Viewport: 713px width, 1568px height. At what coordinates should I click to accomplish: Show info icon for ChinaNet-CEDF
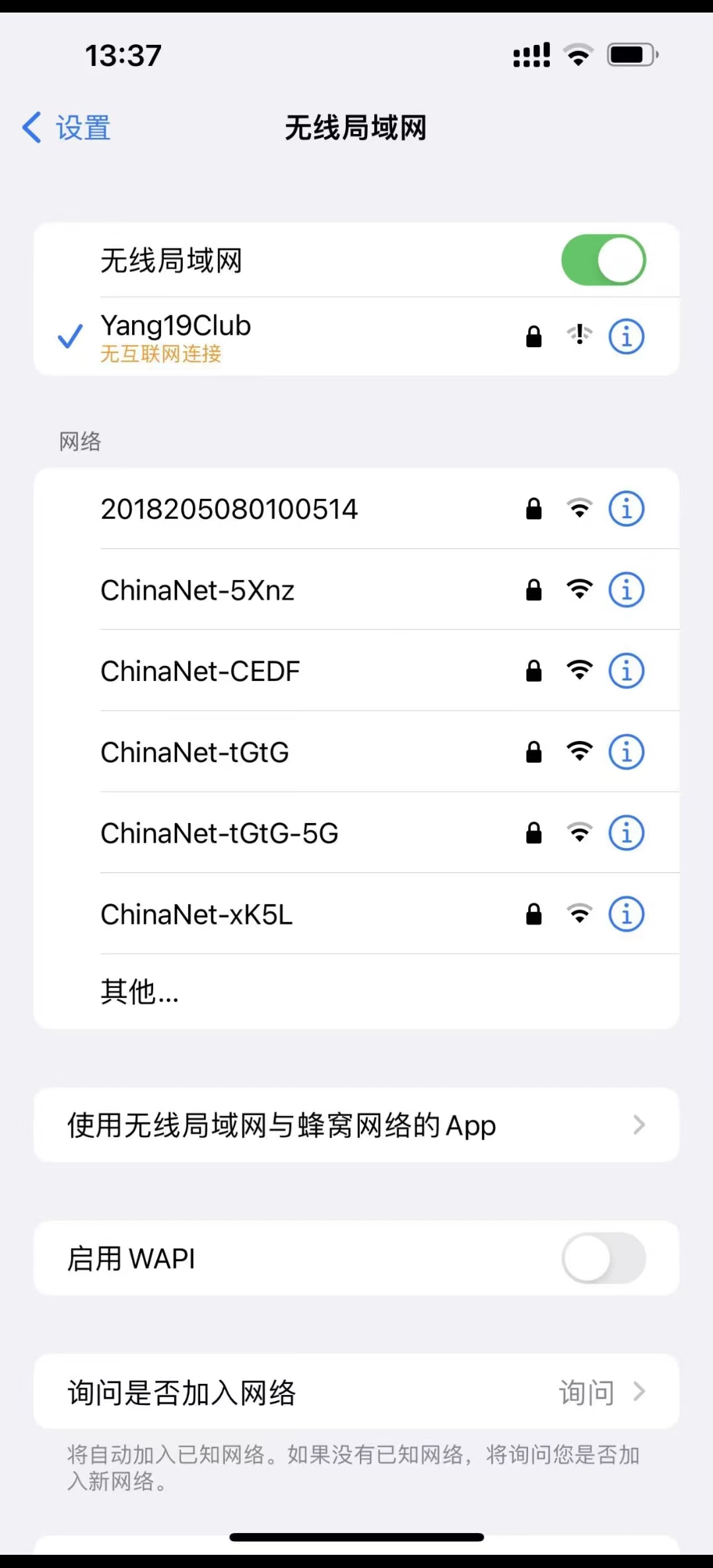626,671
